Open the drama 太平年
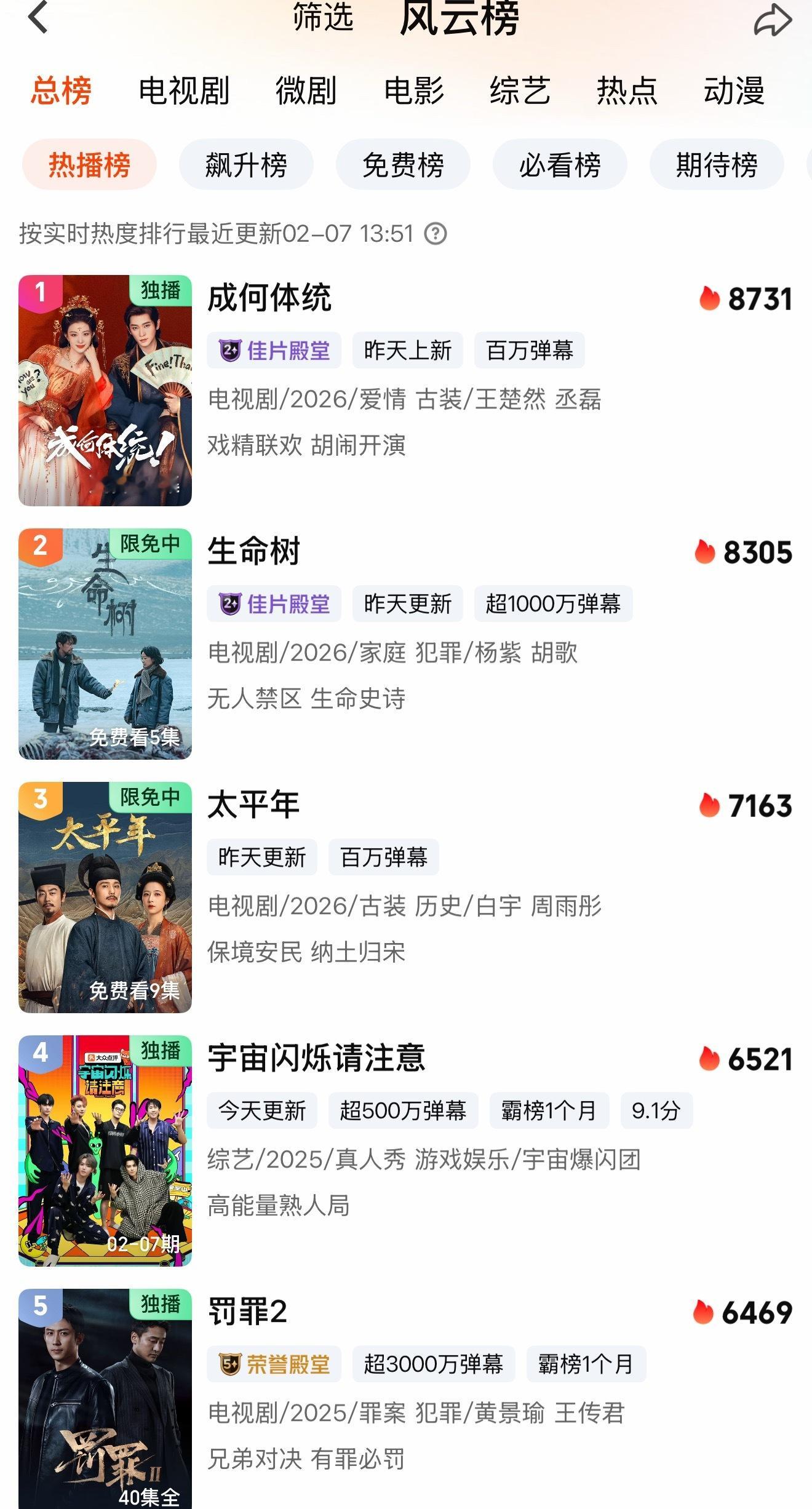Screen dimensions: 812x1509 point(253,805)
